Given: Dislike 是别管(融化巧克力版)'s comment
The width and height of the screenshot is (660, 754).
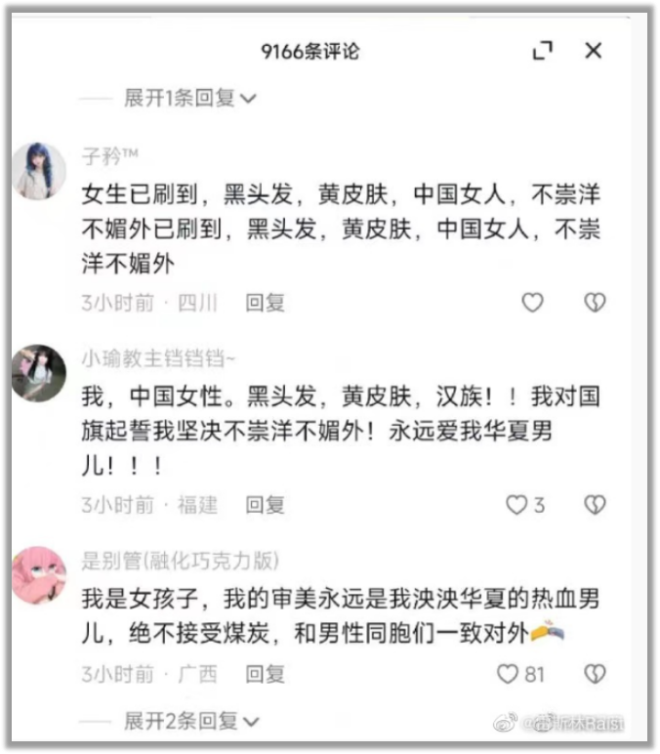Looking at the screenshot, I should coord(594,674).
